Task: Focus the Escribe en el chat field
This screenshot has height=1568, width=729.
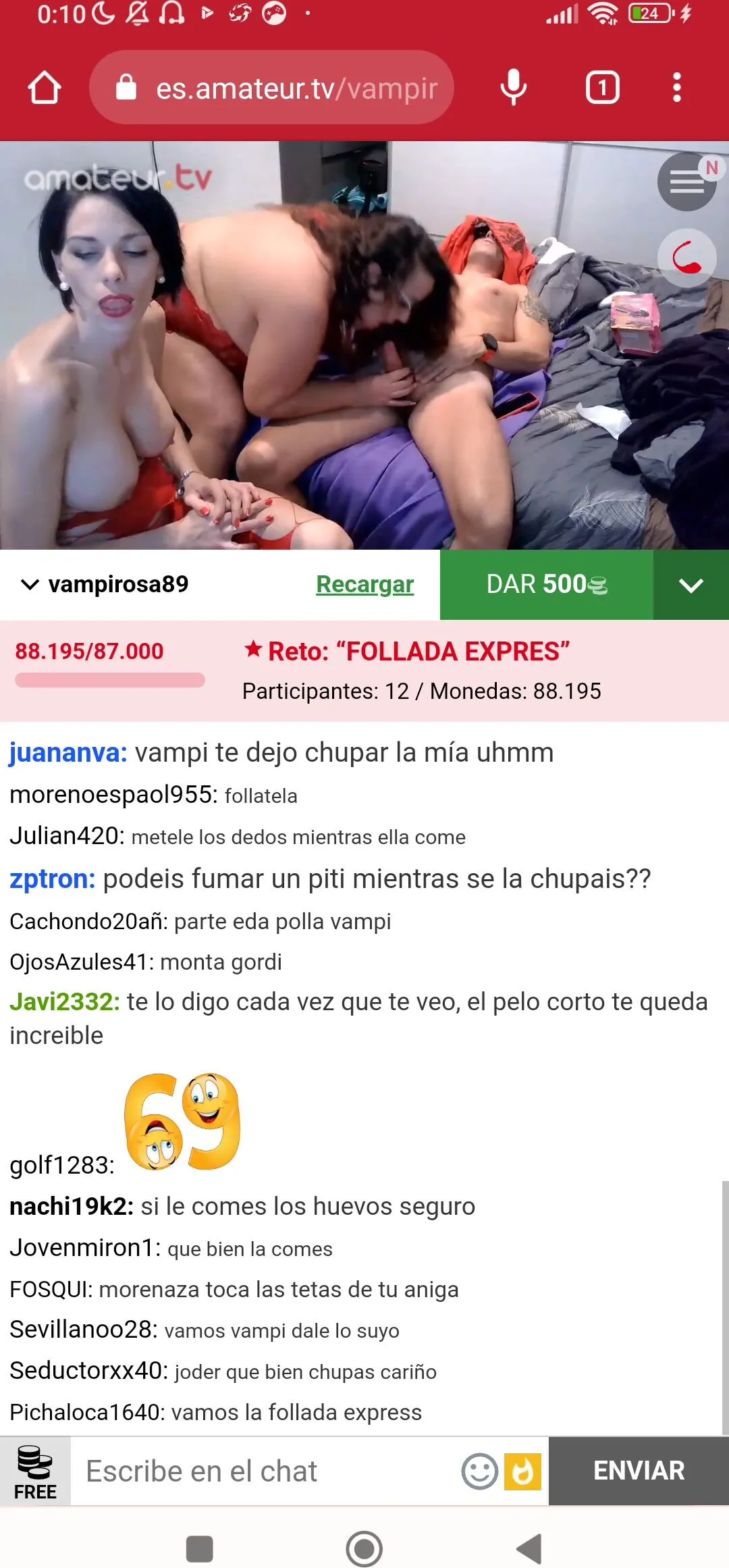Action: pyautogui.click(x=267, y=1471)
